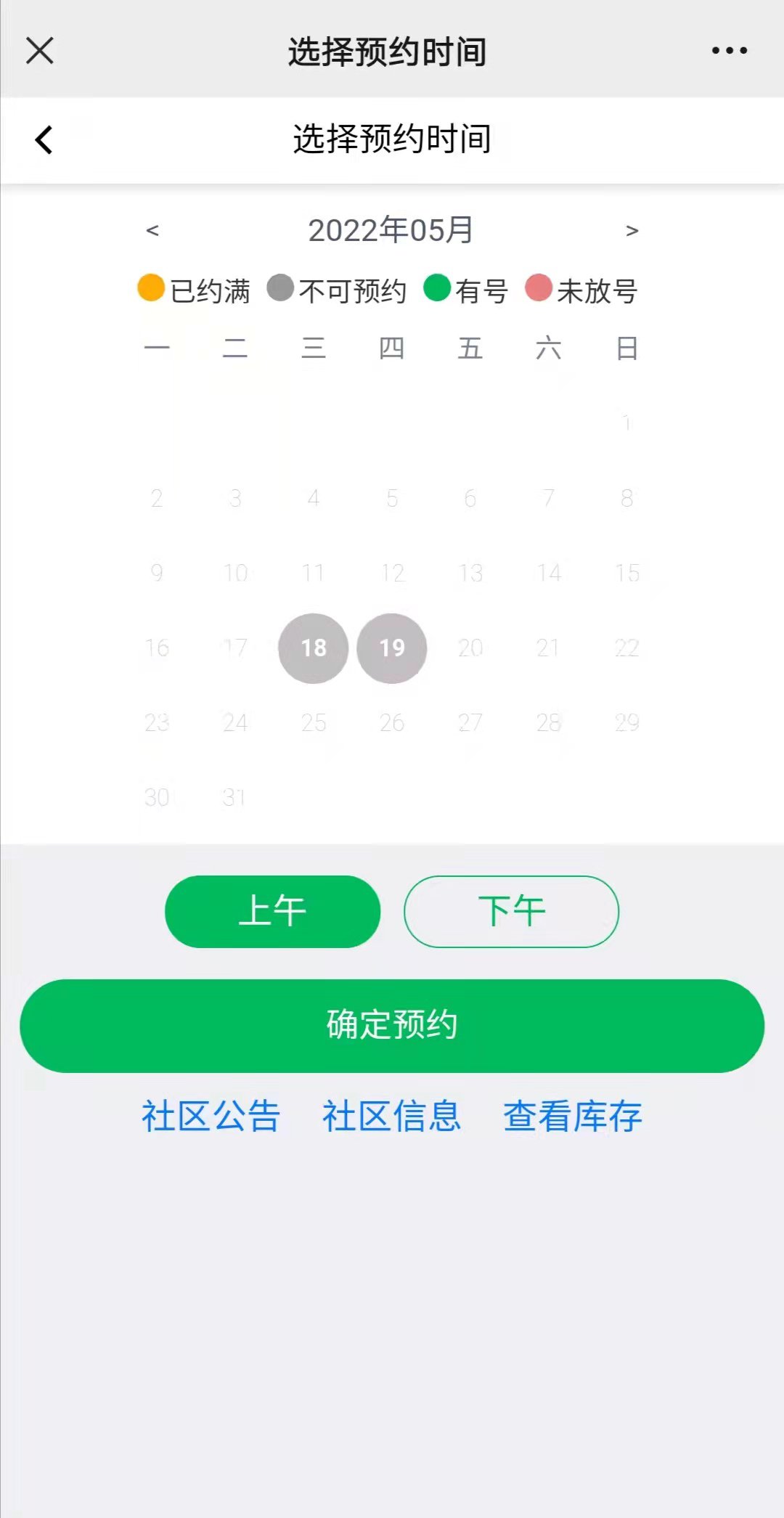Select date 19 on the calendar

click(392, 648)
